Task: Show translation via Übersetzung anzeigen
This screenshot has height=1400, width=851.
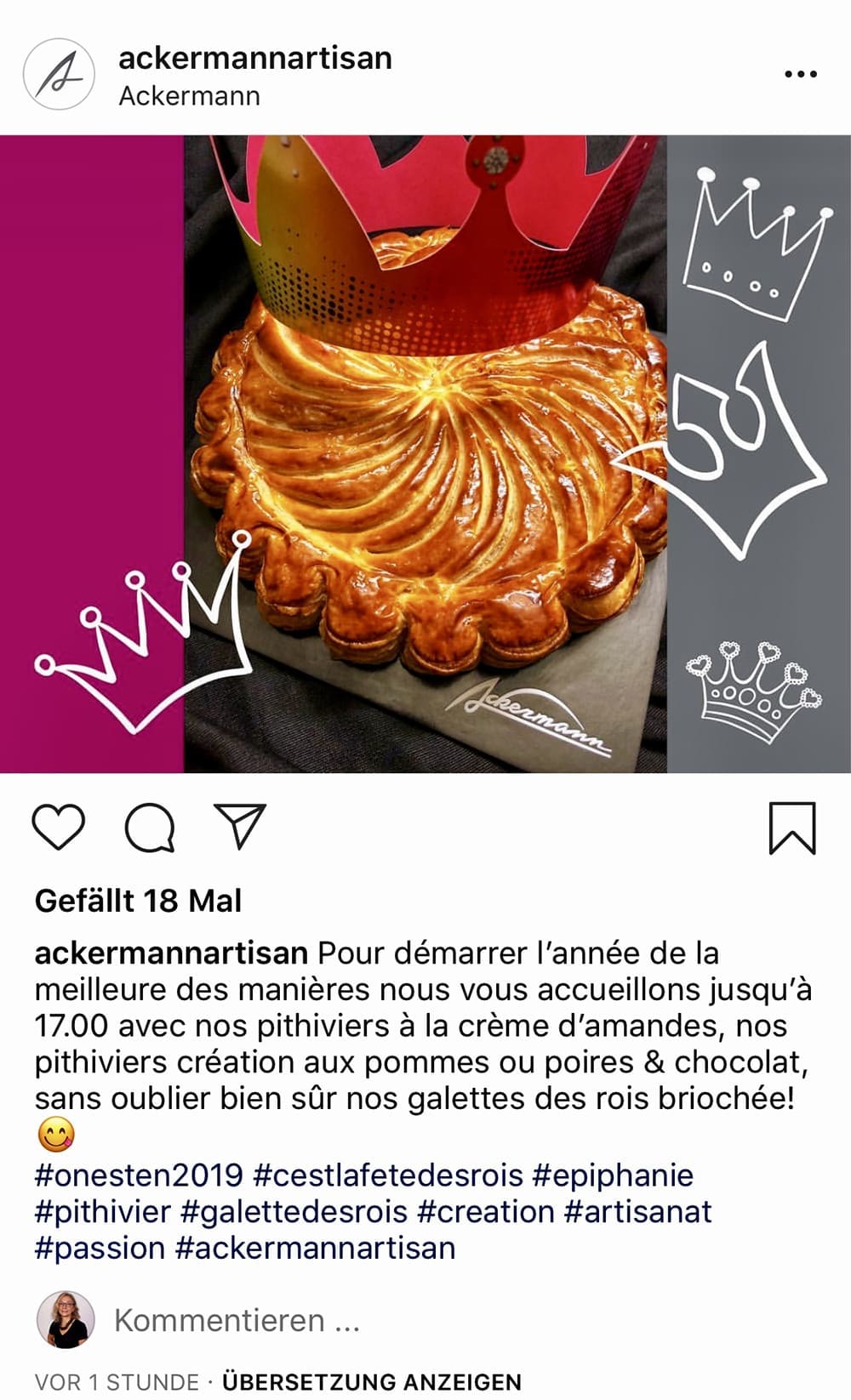Action: tap(371, 1382)
